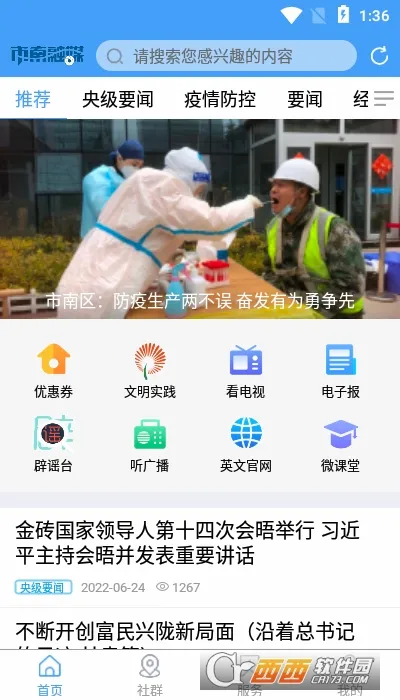The width and height of the screenshot is (400, 700).
Task: Select the 要闻 tab
Action: click(x=304, y=100)
